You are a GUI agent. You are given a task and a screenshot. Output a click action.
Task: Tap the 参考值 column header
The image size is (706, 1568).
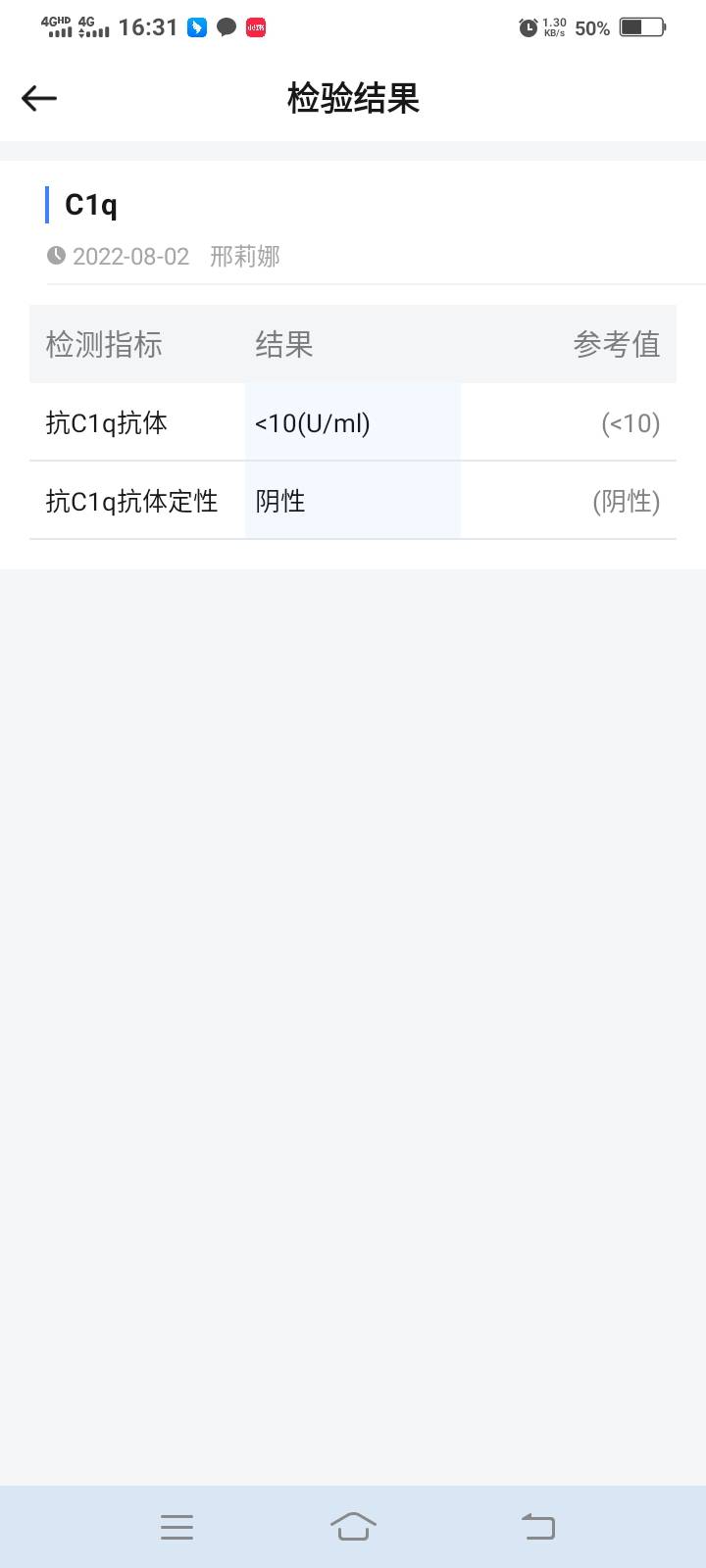coord(617,344)
